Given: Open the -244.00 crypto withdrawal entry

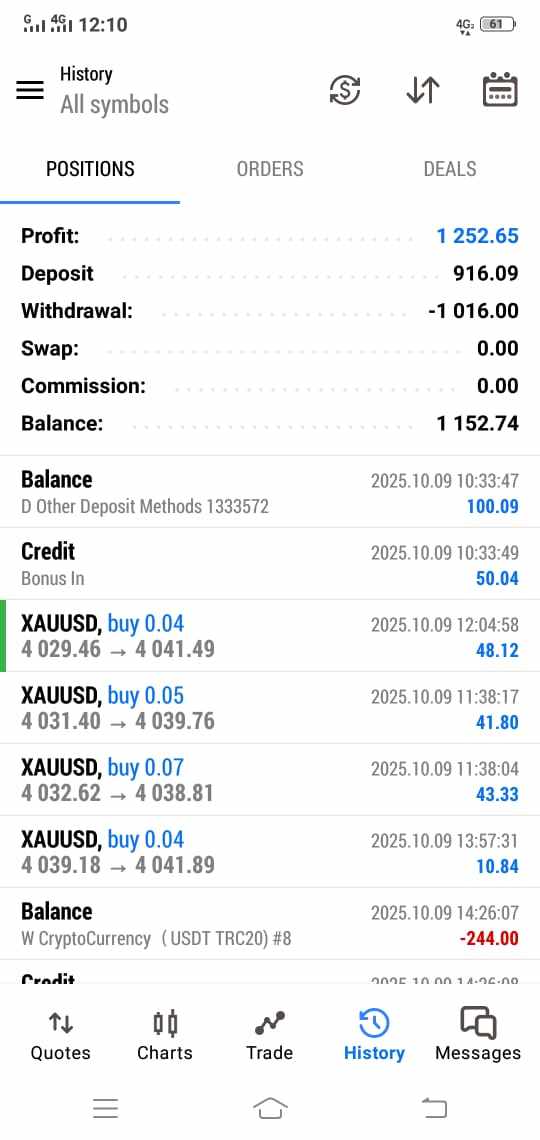Looking at the screenshot, I should [270, 924].
